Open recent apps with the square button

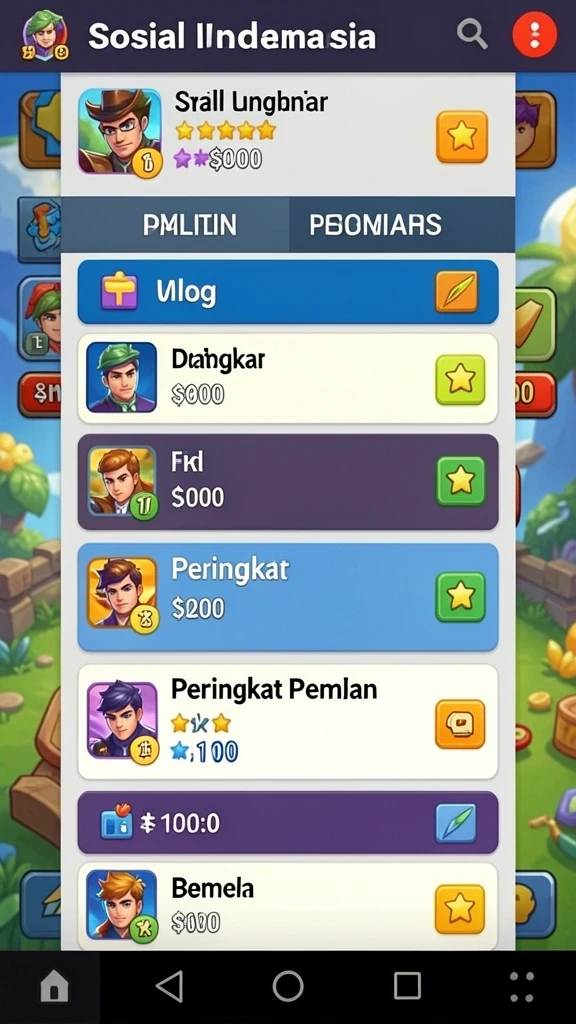click(x=407, y=986)
